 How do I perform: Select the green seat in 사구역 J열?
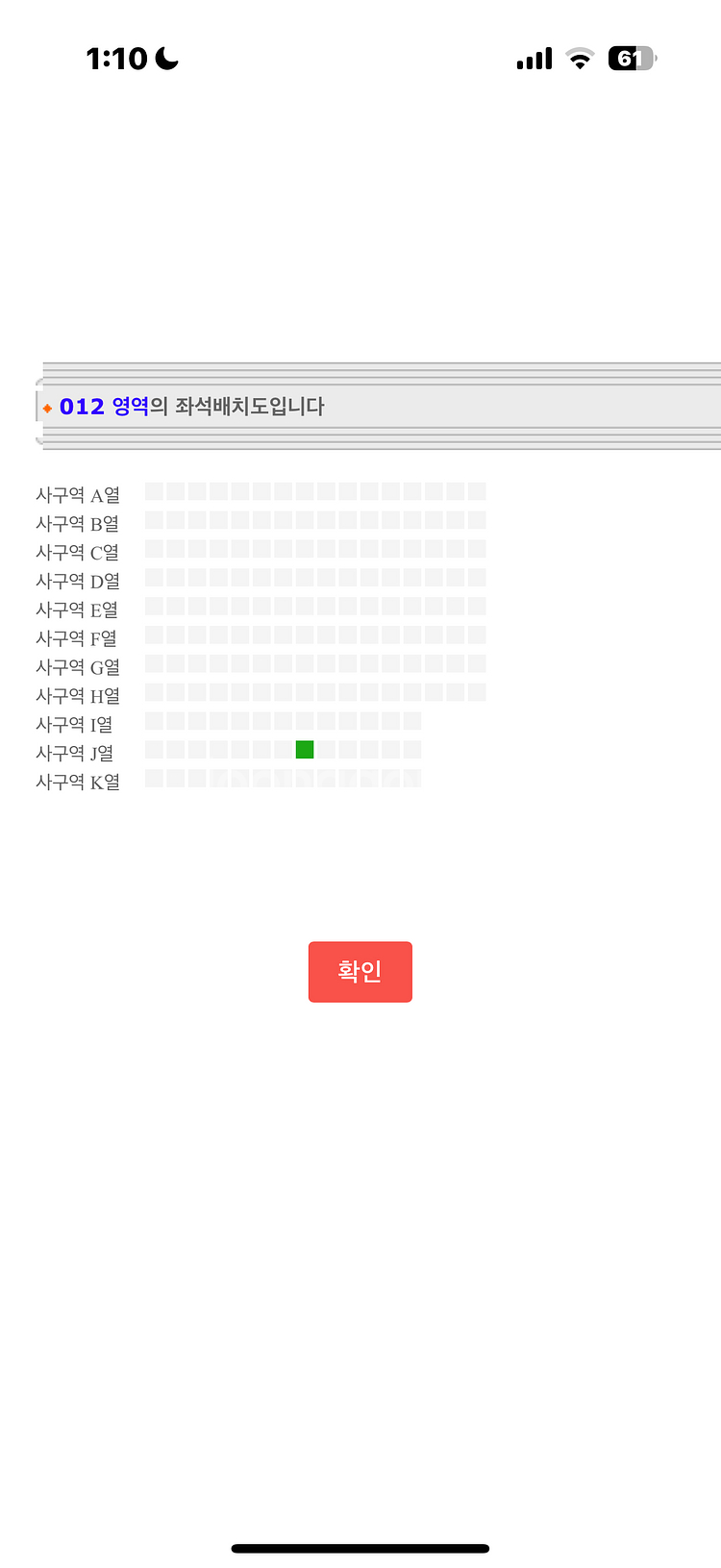[x=305, y=750]
